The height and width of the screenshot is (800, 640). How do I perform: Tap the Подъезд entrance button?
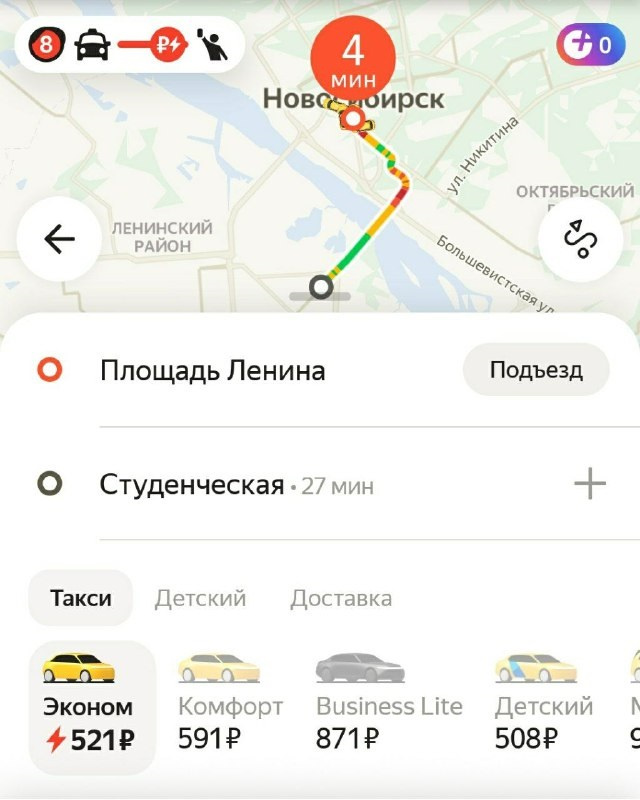(x=535, y=371)
